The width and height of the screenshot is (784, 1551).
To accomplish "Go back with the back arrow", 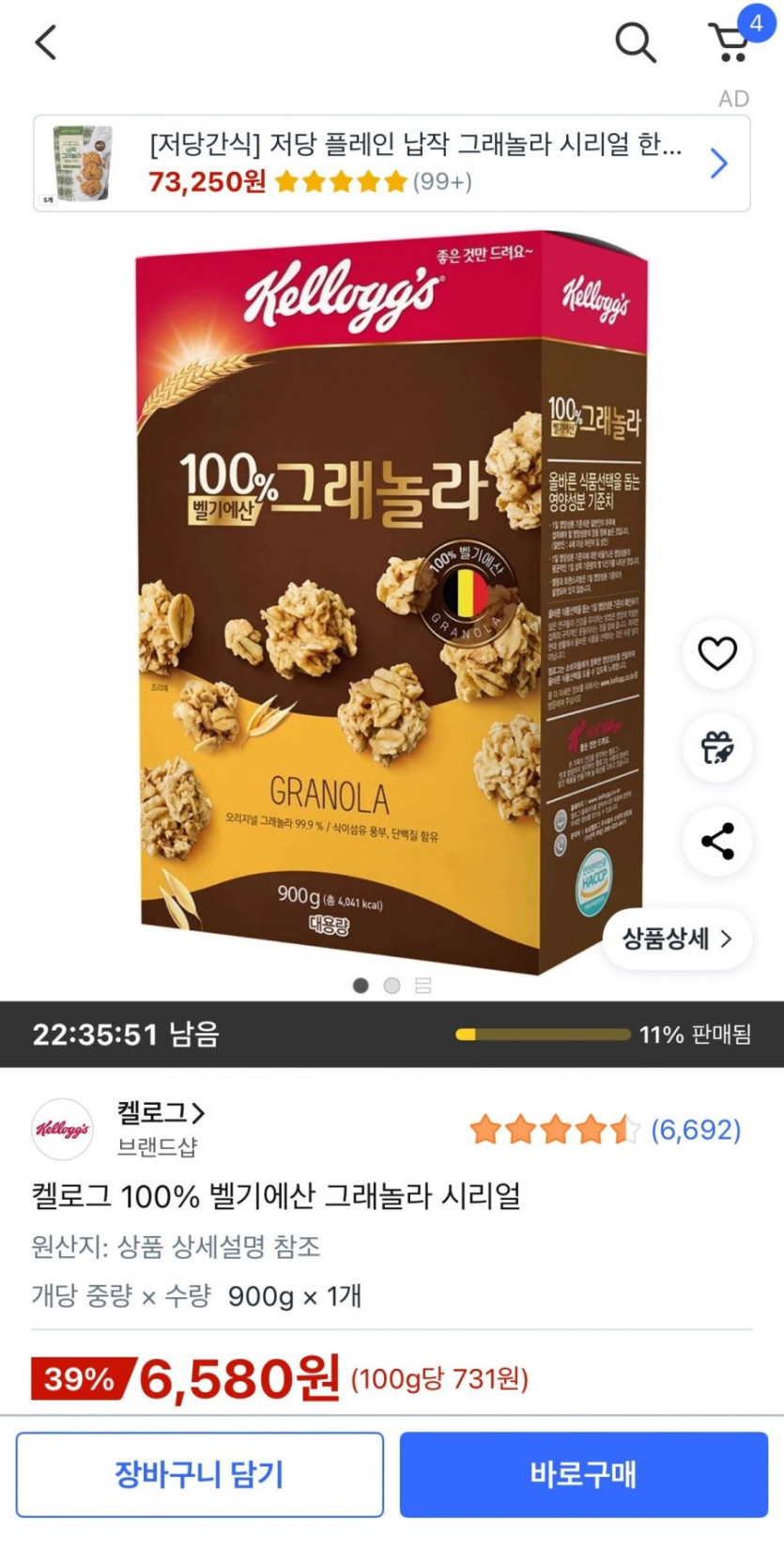I will (41, 42).
